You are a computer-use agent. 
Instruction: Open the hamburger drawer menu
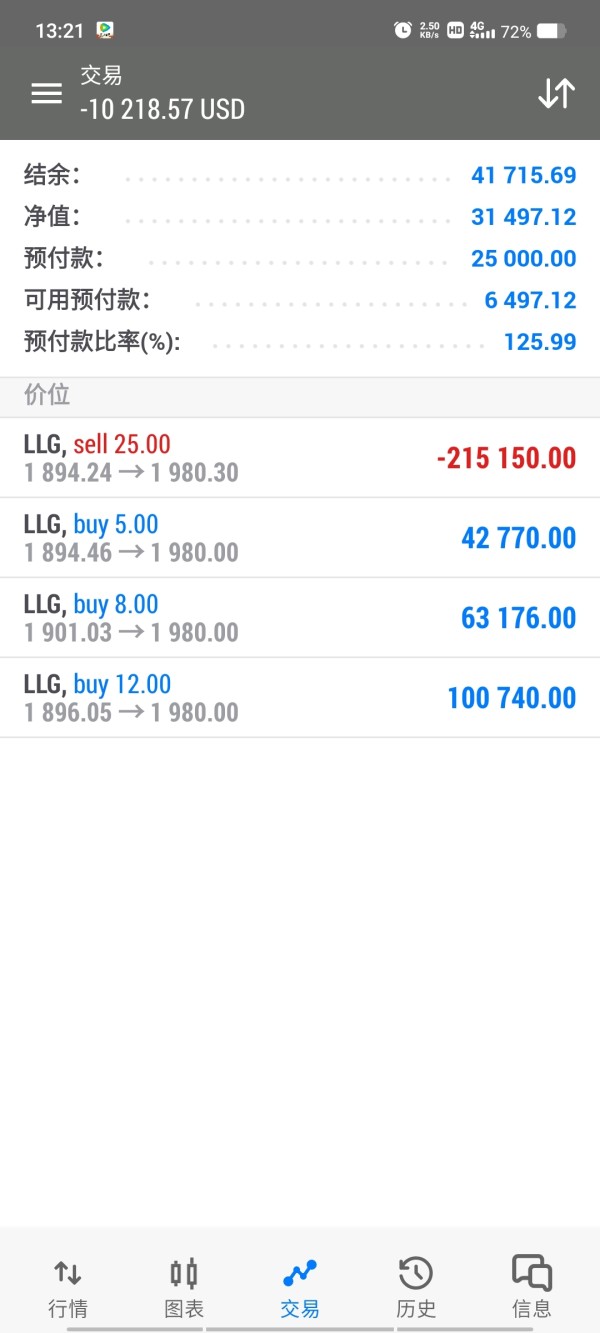pos(46,93)
